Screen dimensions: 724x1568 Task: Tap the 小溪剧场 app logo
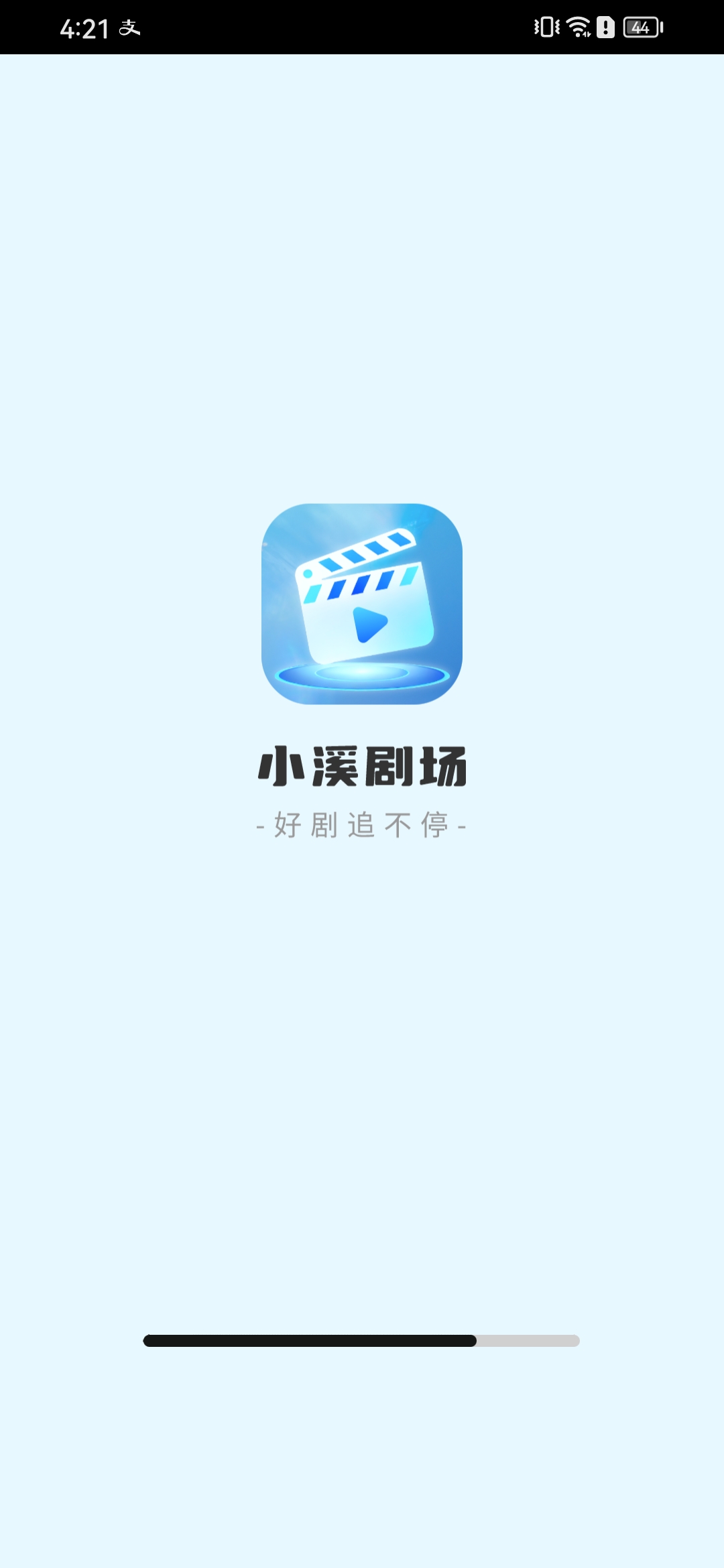362,603
